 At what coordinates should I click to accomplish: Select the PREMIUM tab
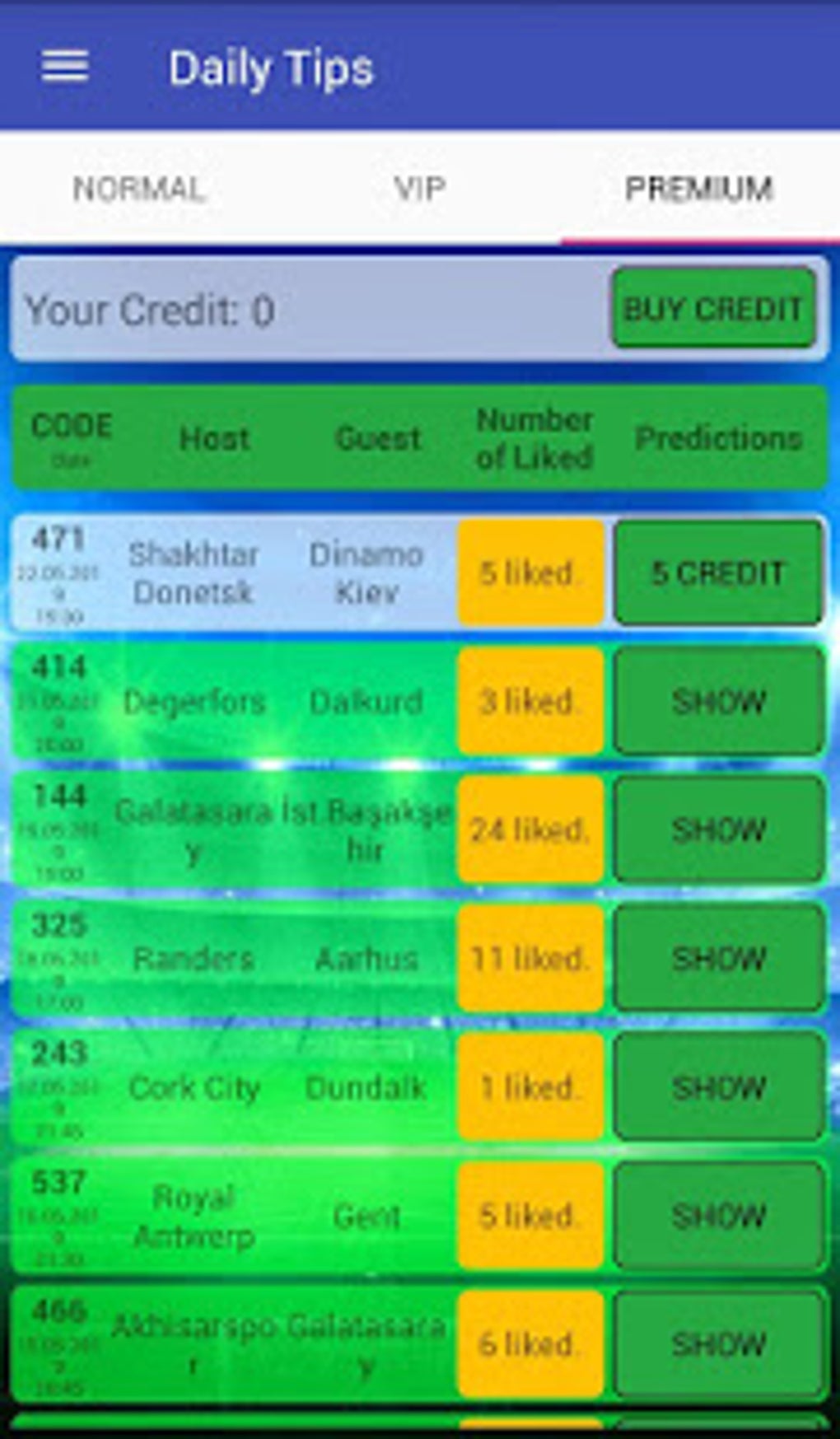[698, 189]
